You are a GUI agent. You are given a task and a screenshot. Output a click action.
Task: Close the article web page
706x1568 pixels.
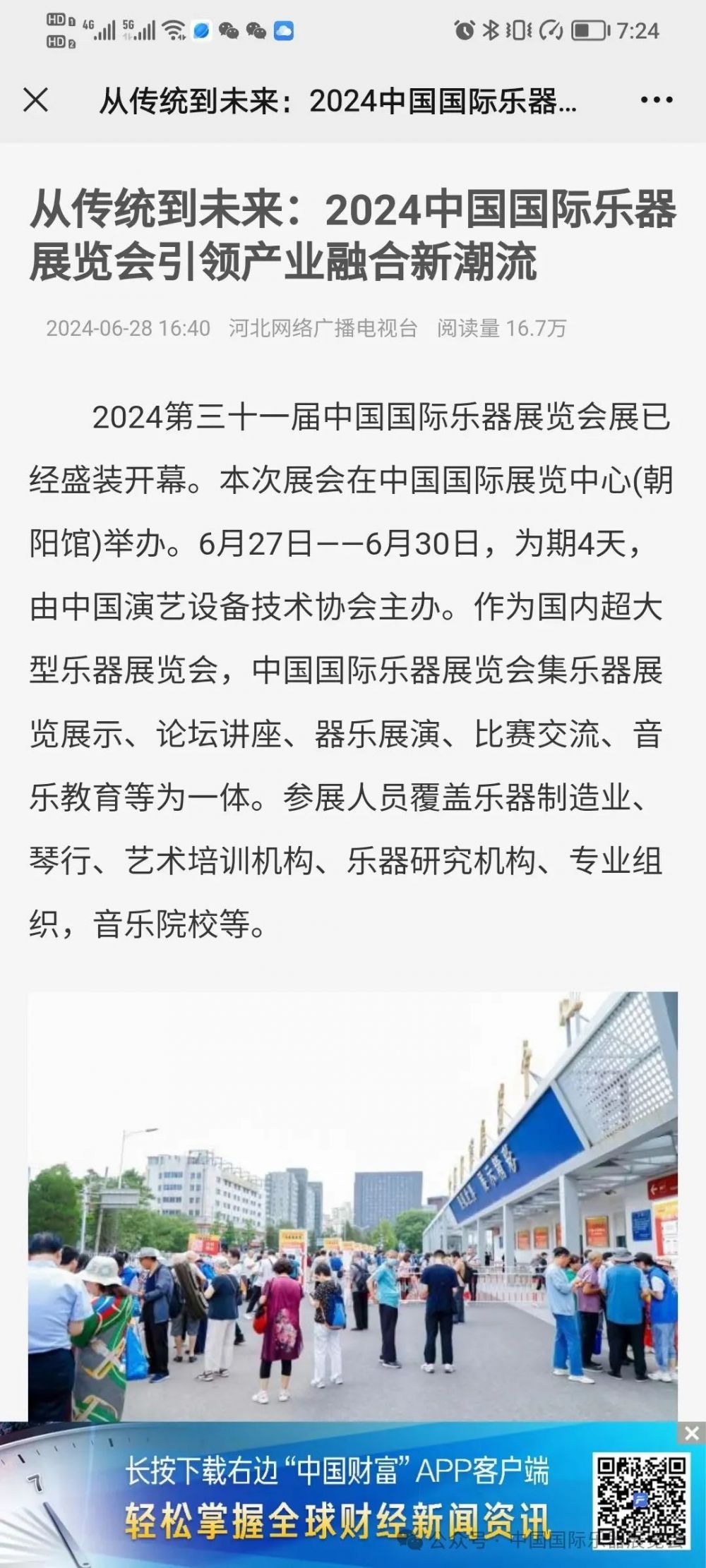[35, 100]
